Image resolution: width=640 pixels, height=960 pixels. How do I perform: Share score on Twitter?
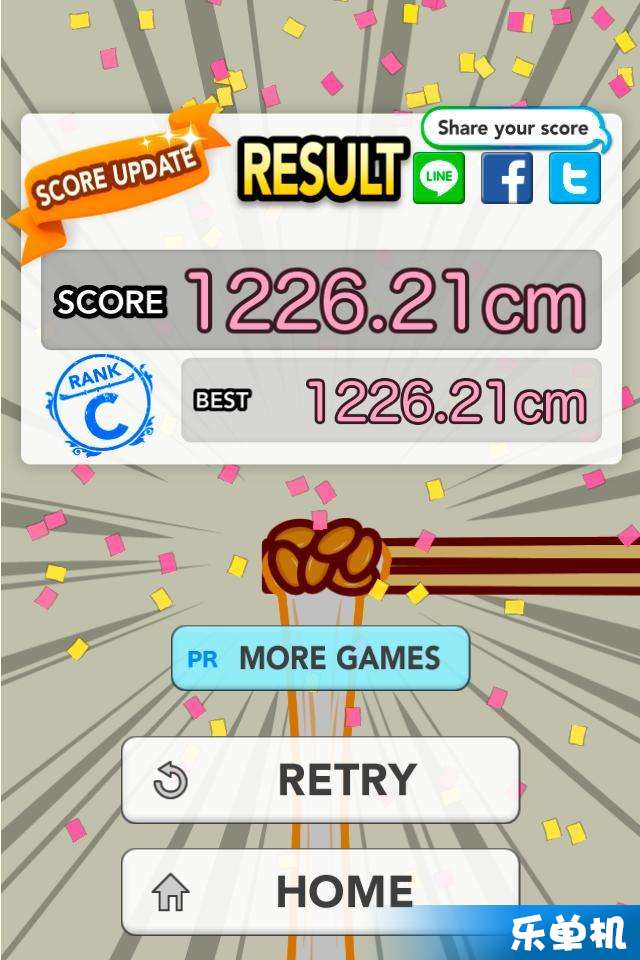(574, 178)
